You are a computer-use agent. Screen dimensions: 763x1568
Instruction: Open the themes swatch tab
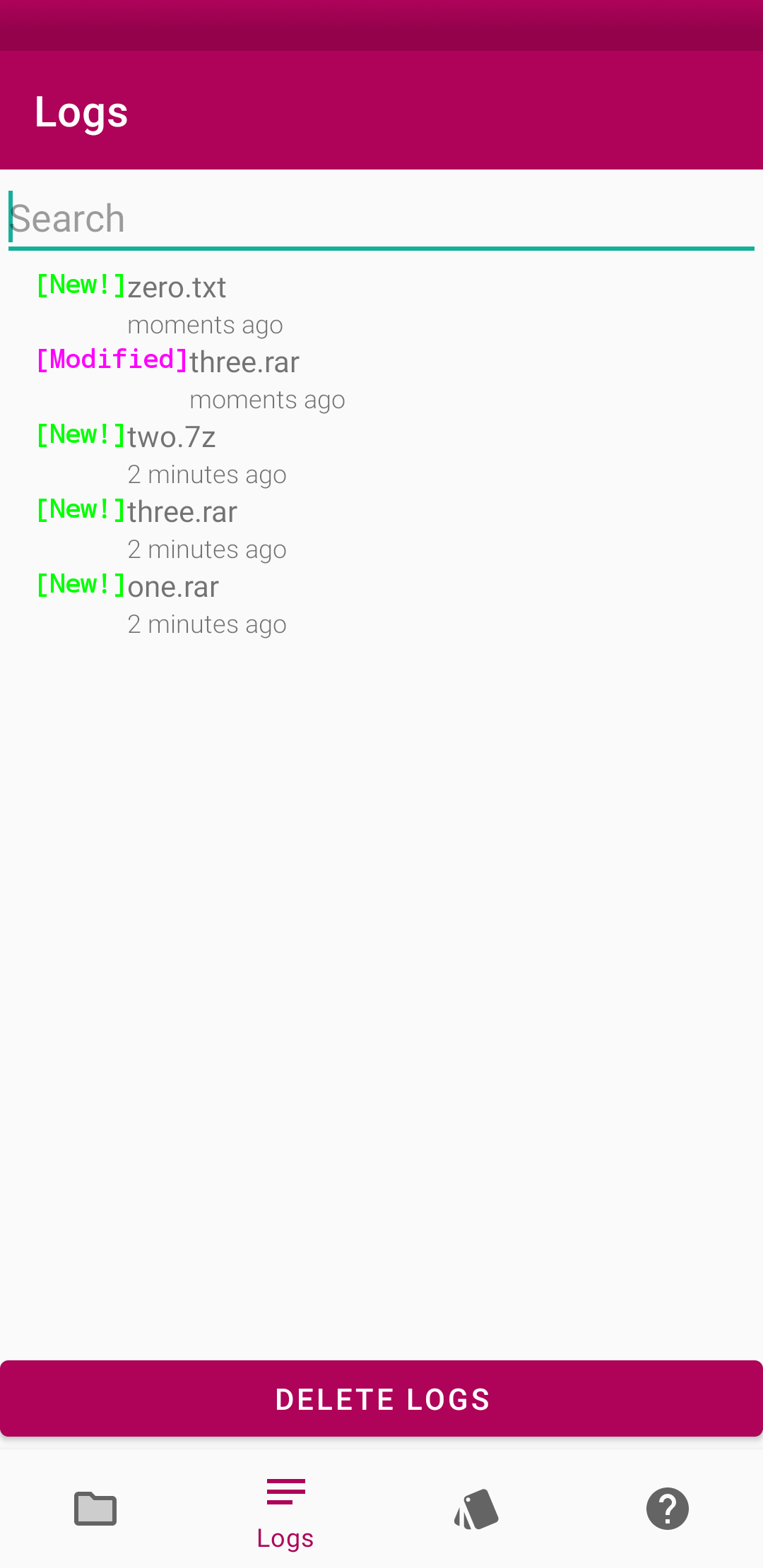[x=476, y=1509]
